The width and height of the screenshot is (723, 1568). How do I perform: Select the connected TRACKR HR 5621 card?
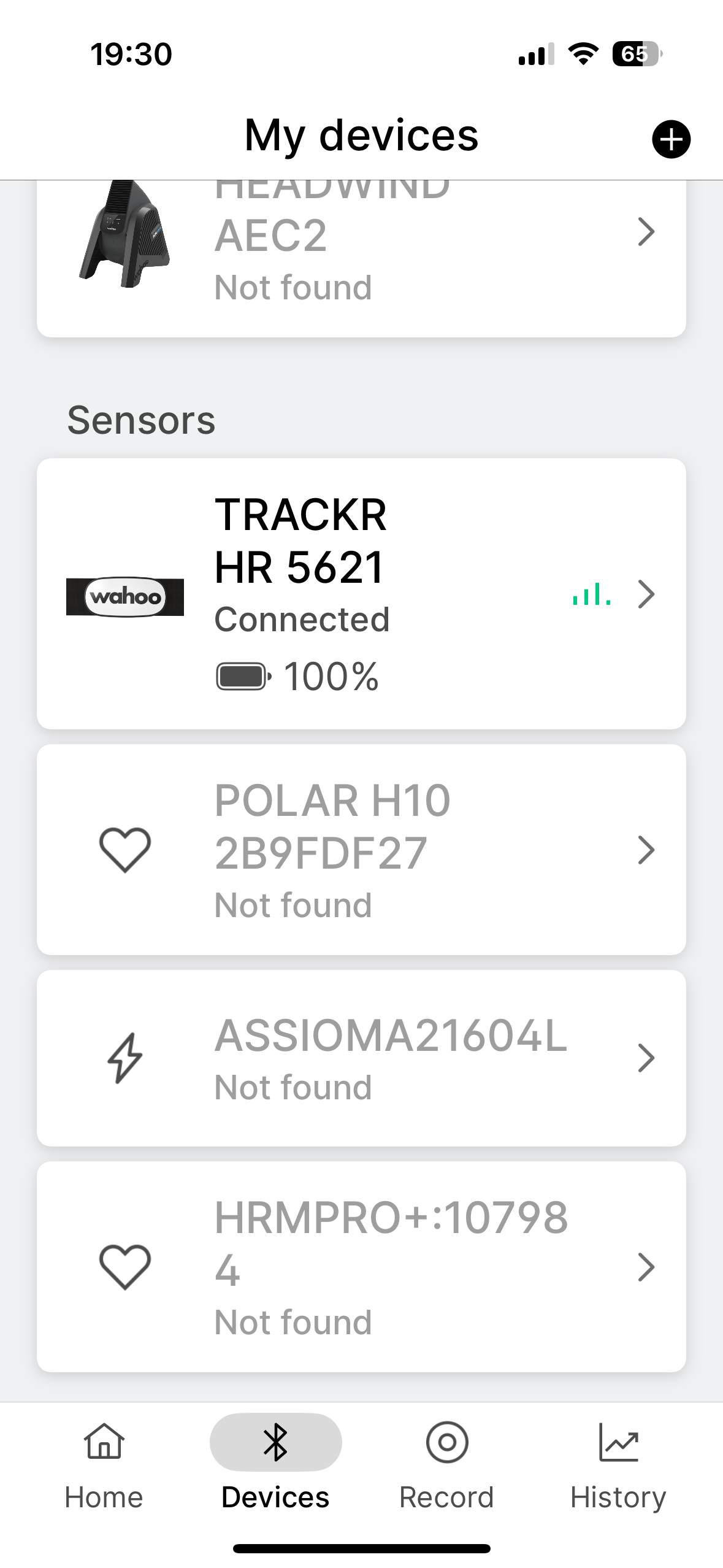362,594
